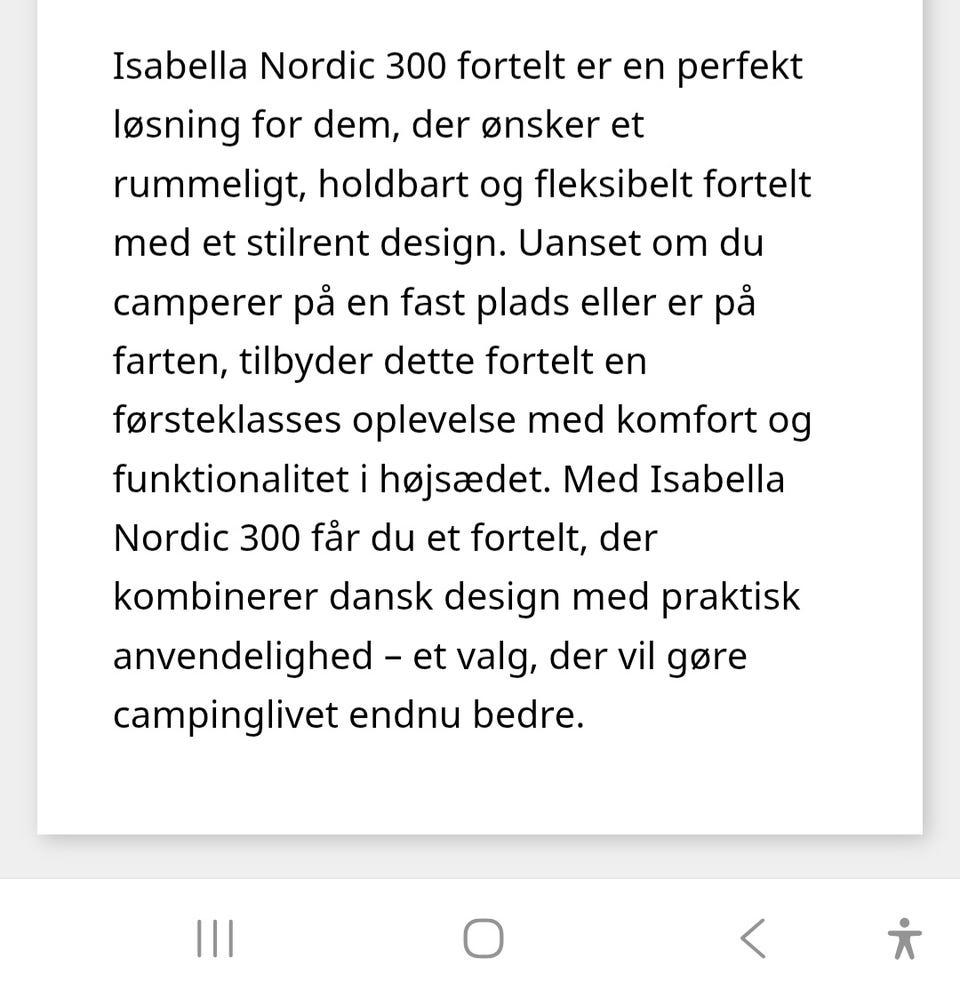960x998 pixels.
Task: Open the Accessibility shortcut icon
Action: click(x=905, y=938)
